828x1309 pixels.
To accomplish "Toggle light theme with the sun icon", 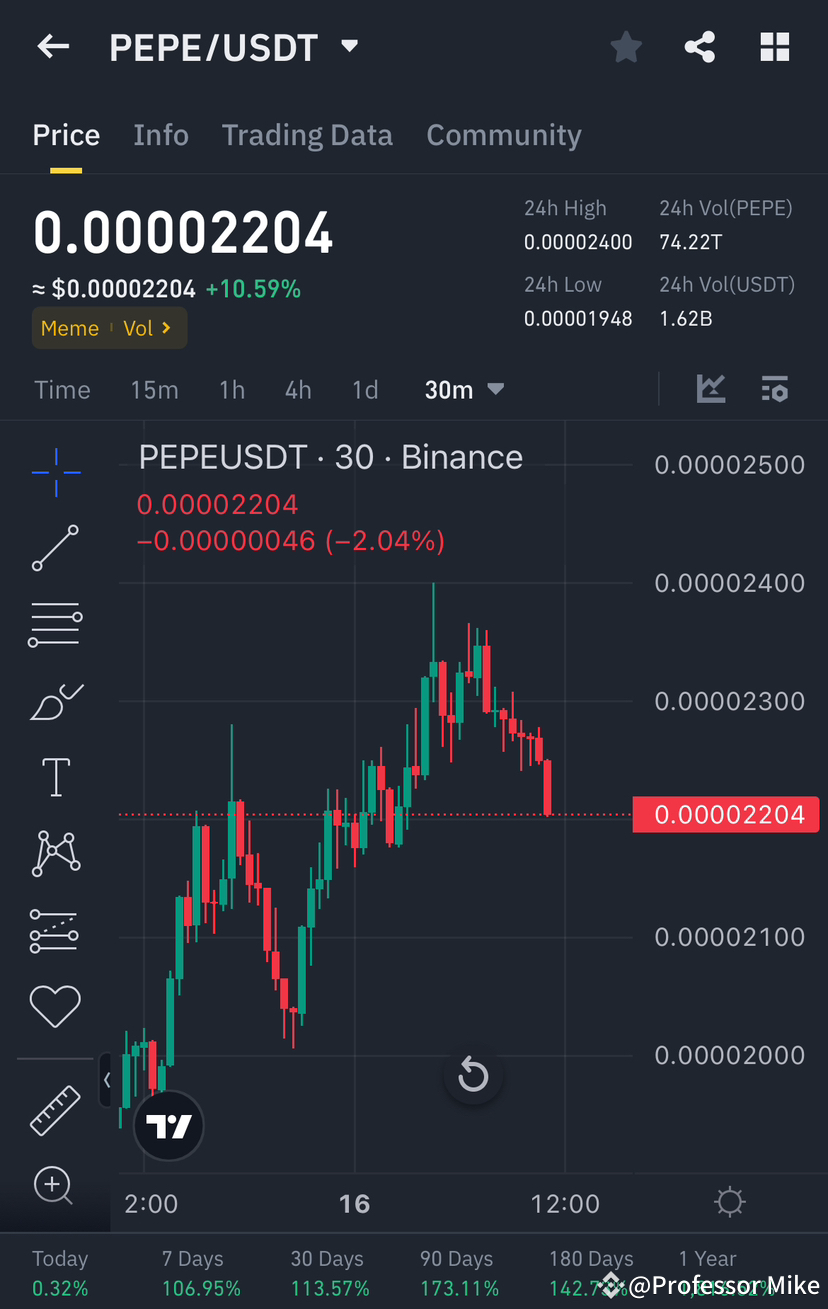I will (729, 1202).
